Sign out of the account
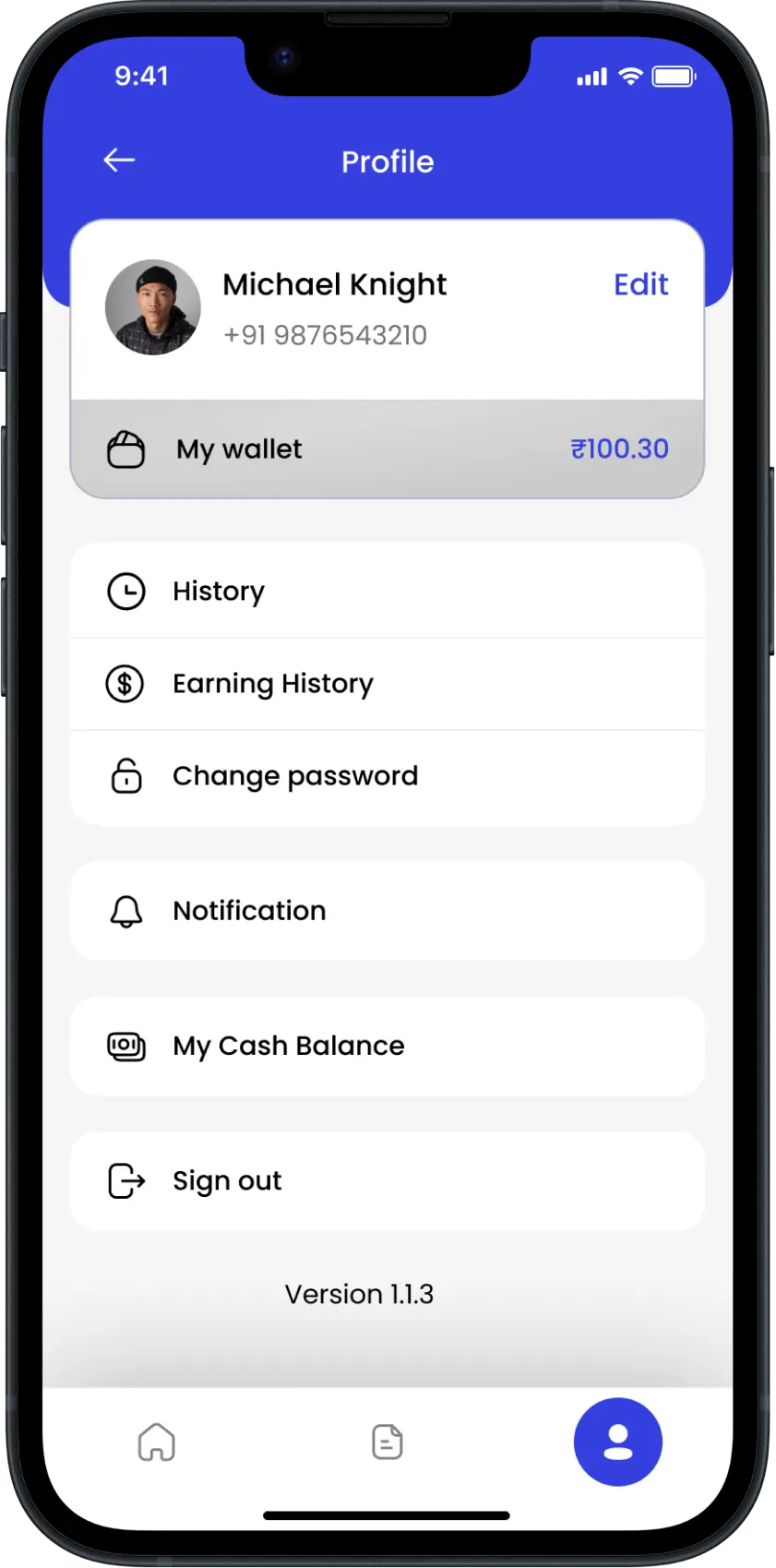The image size is (776, 1568). coord(387,1180)
